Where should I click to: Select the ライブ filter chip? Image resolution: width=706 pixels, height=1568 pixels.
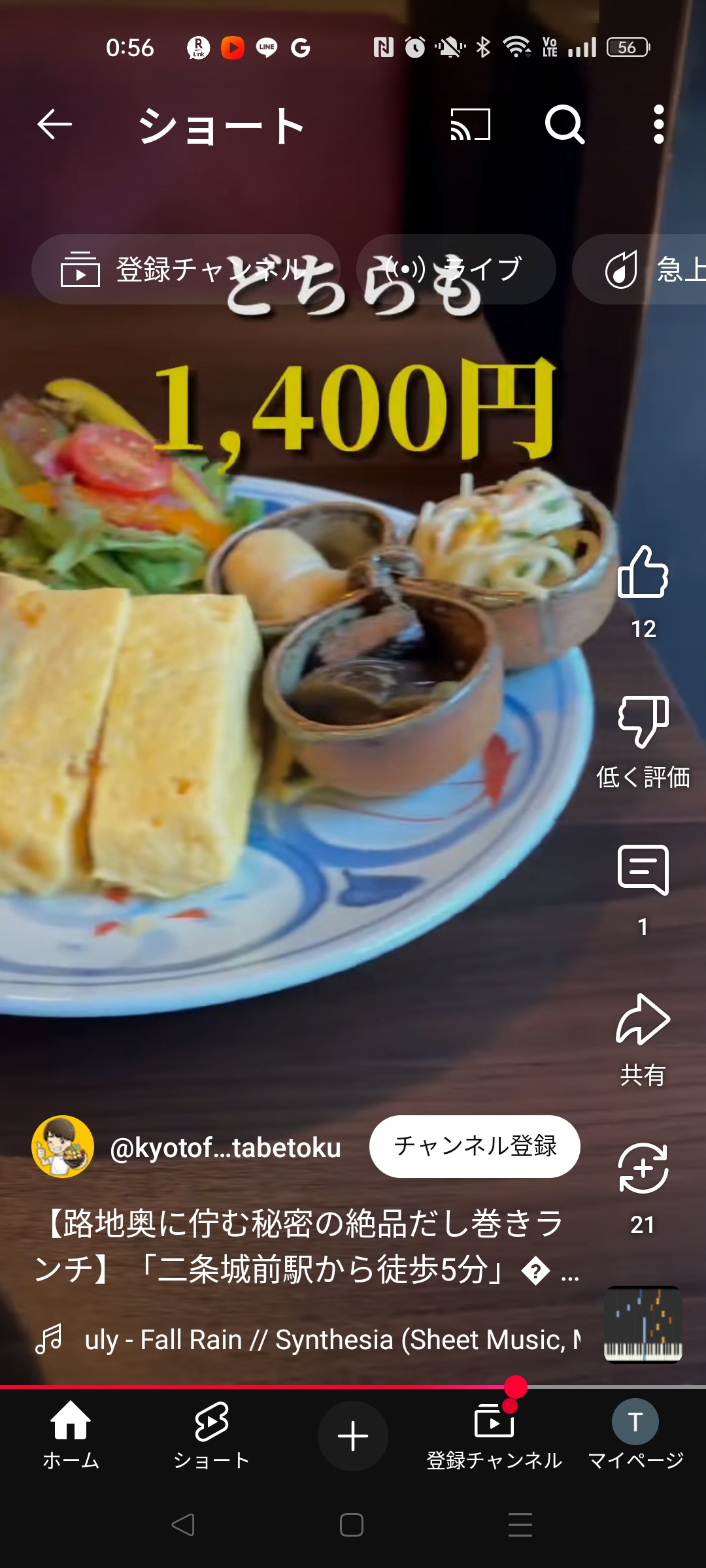pyautogui.click(x=456, y=269)
